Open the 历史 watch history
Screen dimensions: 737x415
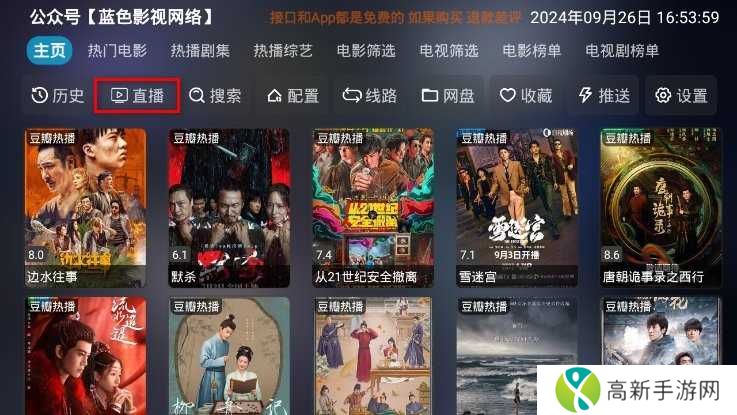coord(58,96)
